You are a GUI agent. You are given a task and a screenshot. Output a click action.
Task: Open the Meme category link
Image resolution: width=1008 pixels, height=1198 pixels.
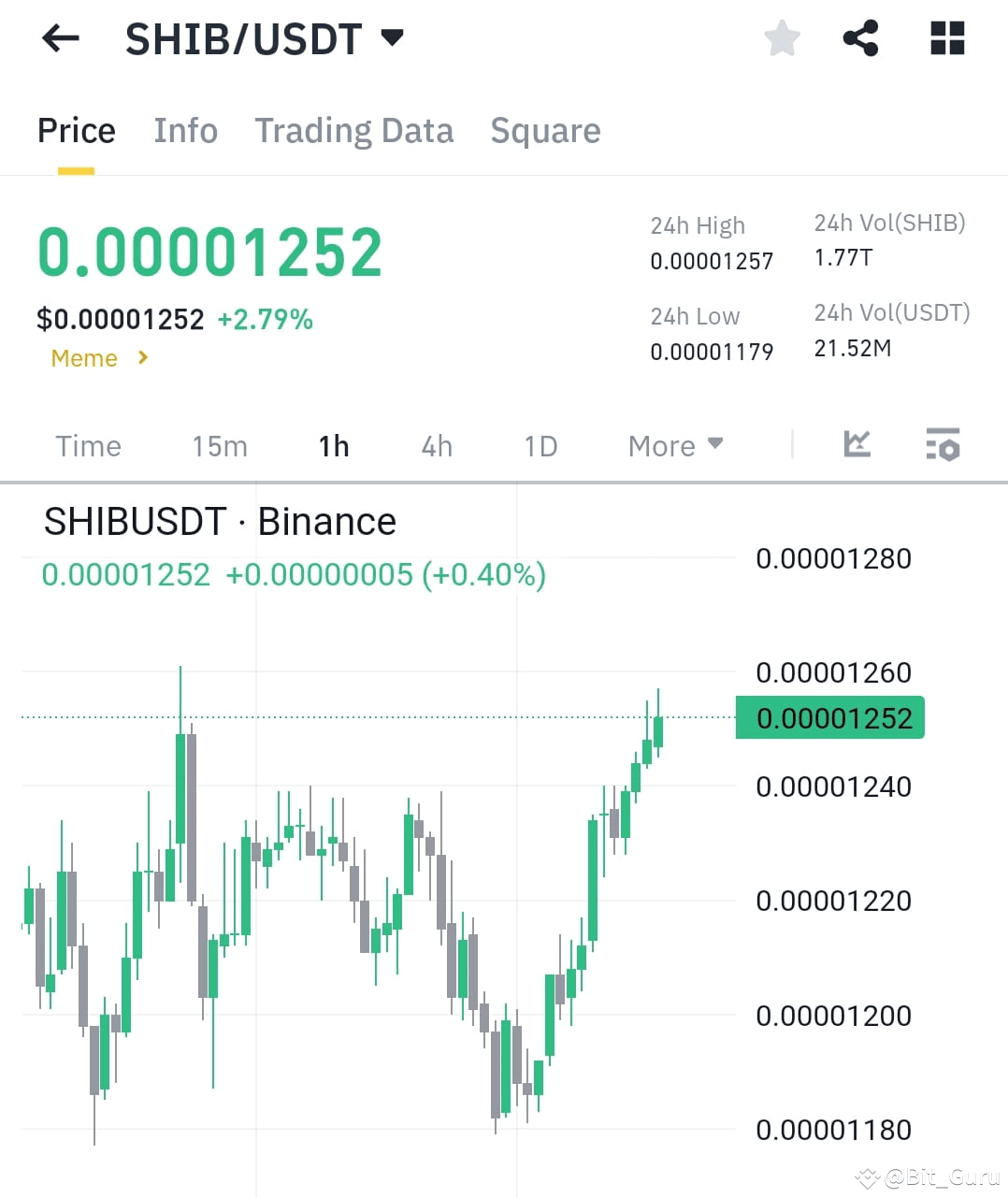(x=84, y=358)
